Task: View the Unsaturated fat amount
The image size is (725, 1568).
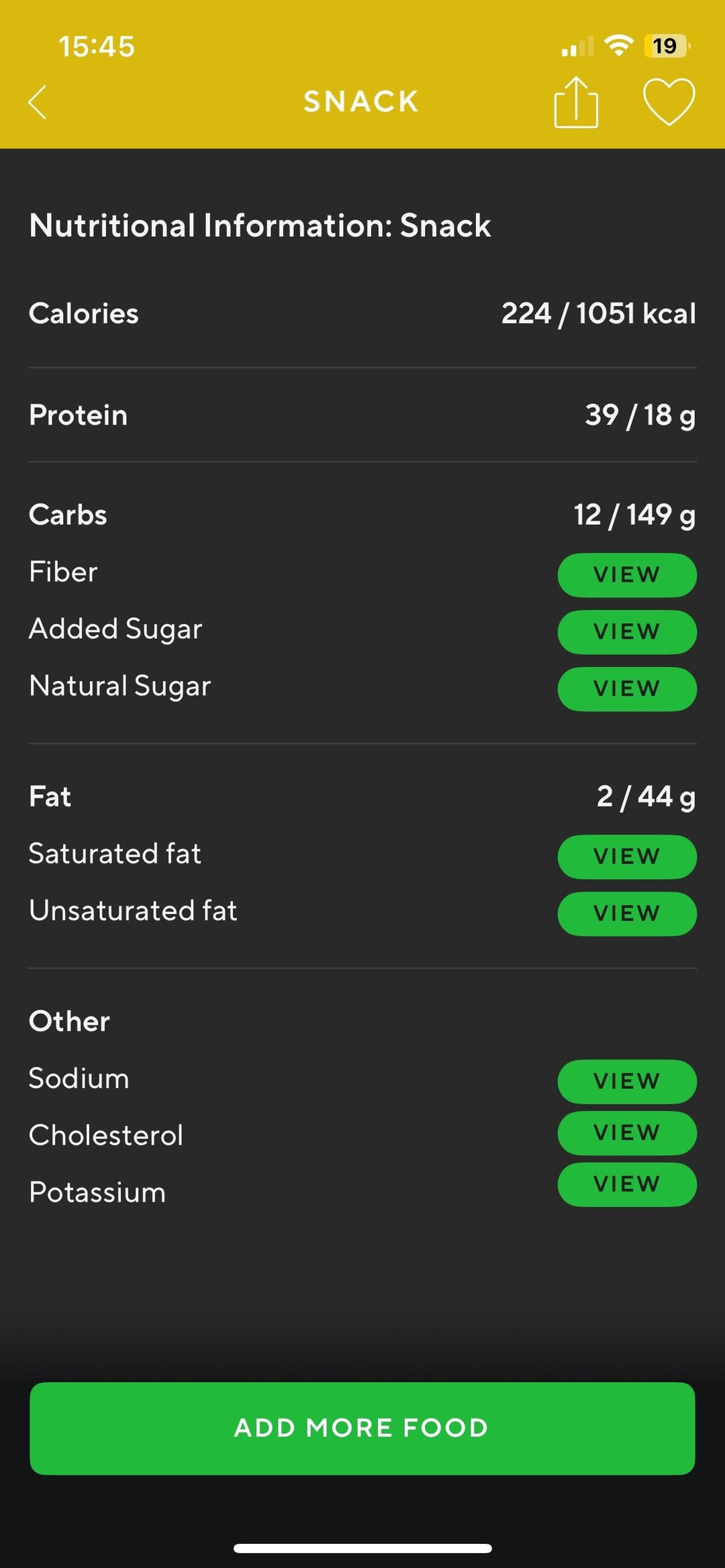Action: pyautogui.click(x=627, y=914)
